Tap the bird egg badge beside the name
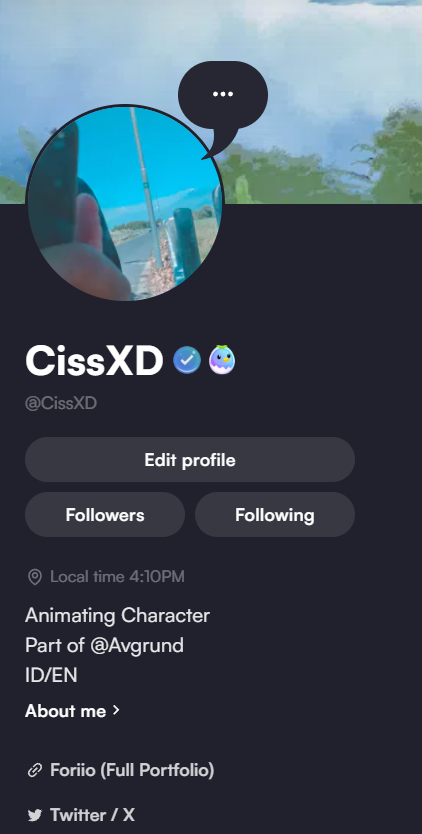Viewport: 422px width, 834px height. tap(222, 360)
